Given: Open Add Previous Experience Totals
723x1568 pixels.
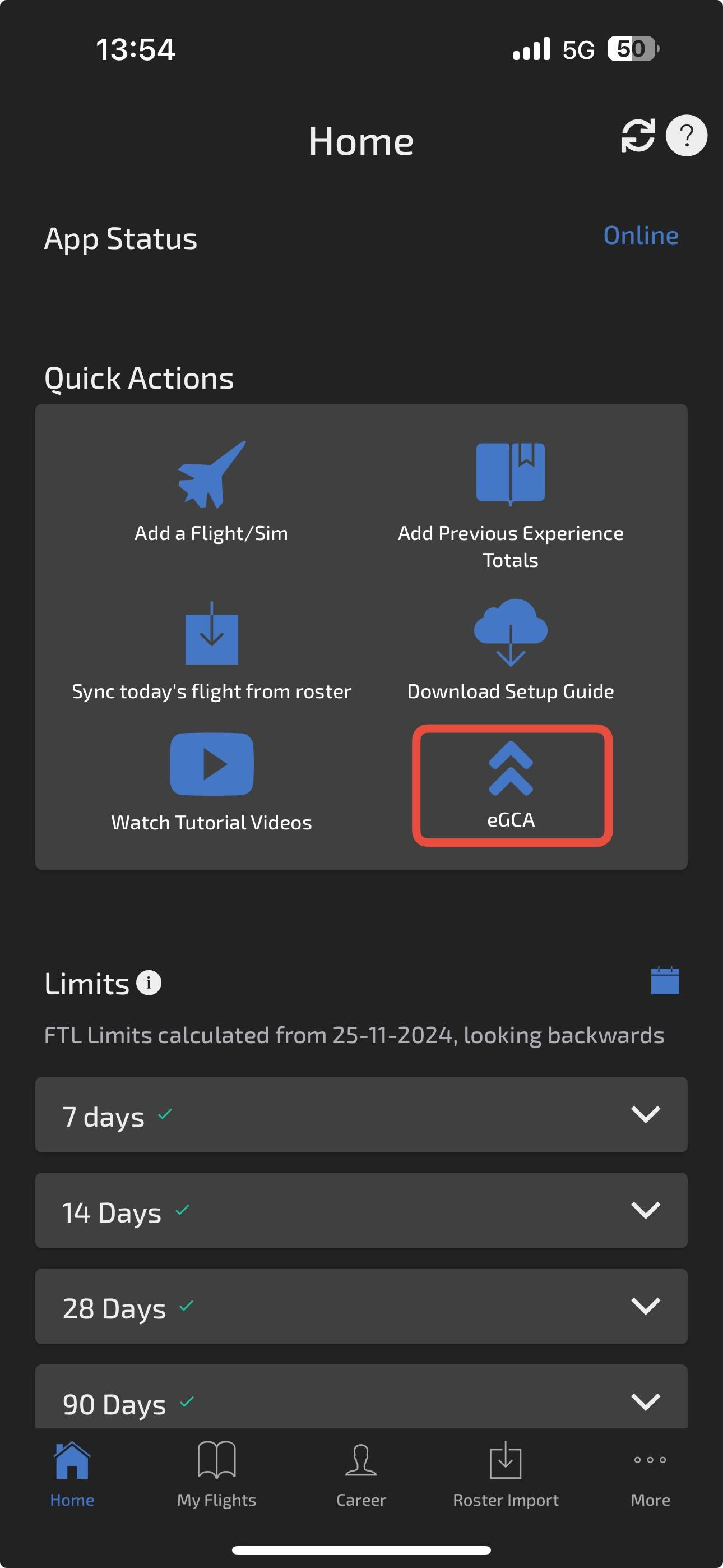Looking at the screenshot, I should click(511, 506).
